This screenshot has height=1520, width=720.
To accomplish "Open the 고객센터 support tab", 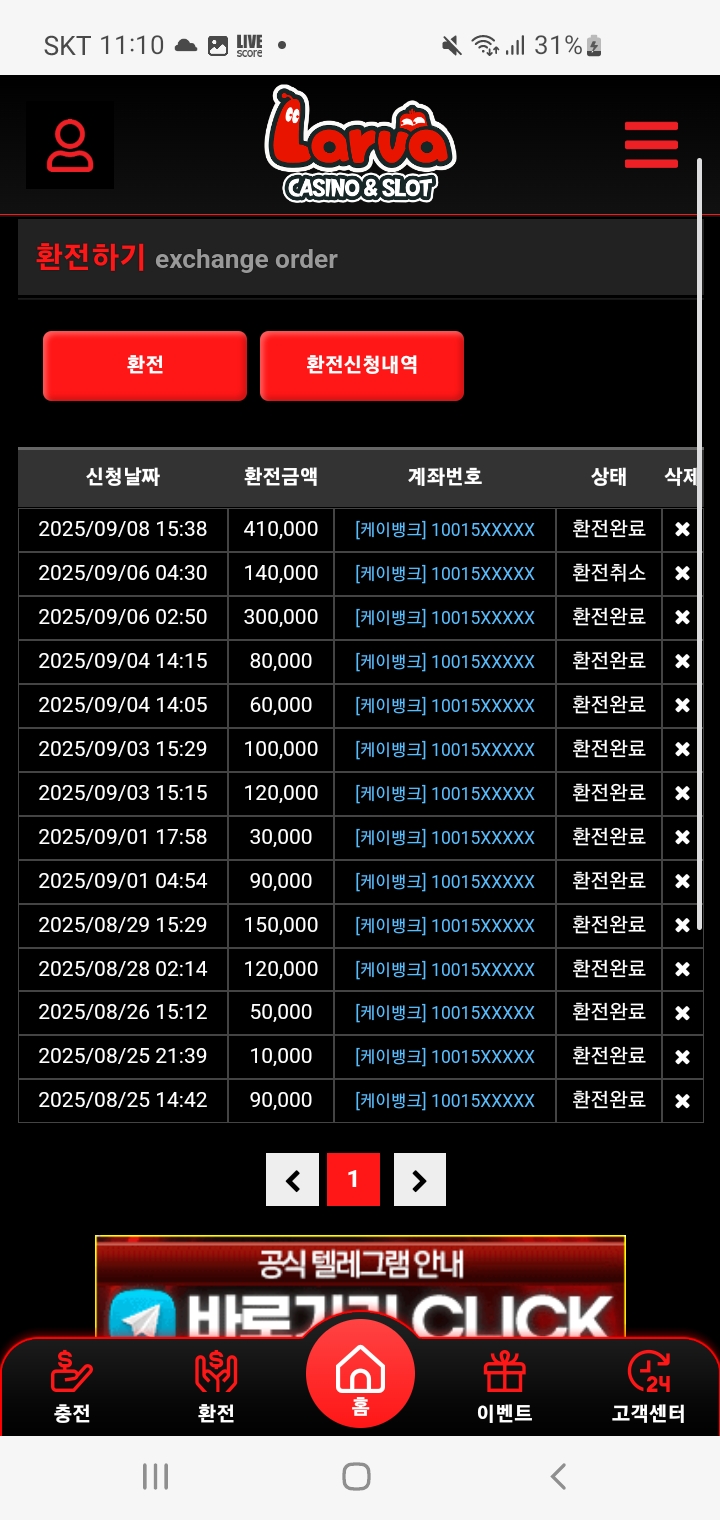I will point(648,1386).
